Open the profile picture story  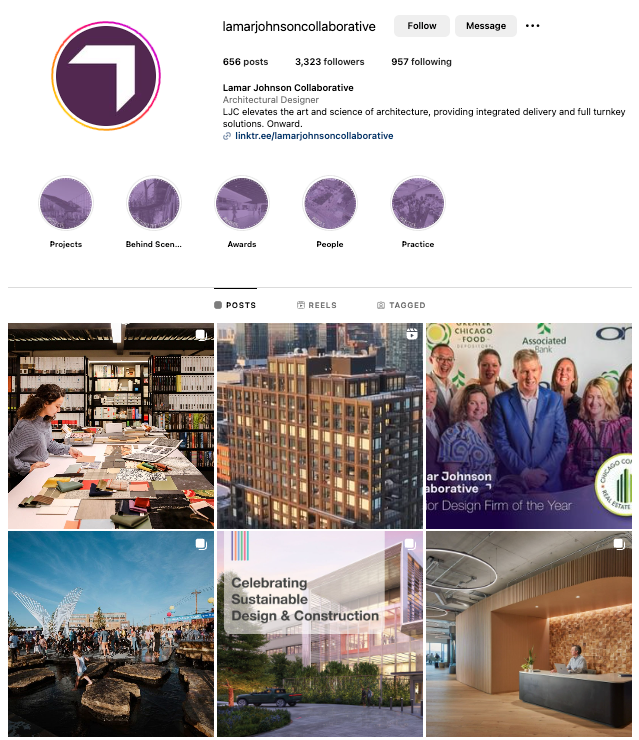tap(106, 76)
